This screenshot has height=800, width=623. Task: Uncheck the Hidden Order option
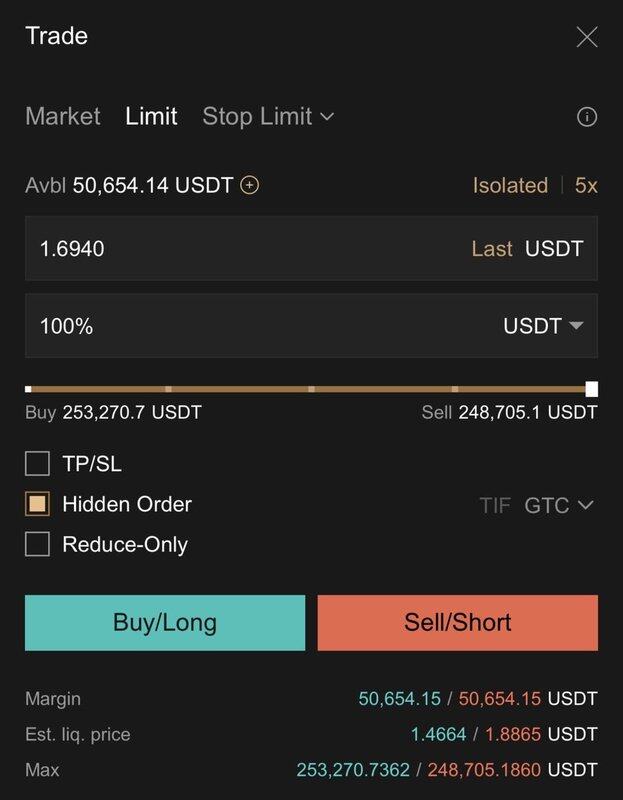(x=37, y=504)
